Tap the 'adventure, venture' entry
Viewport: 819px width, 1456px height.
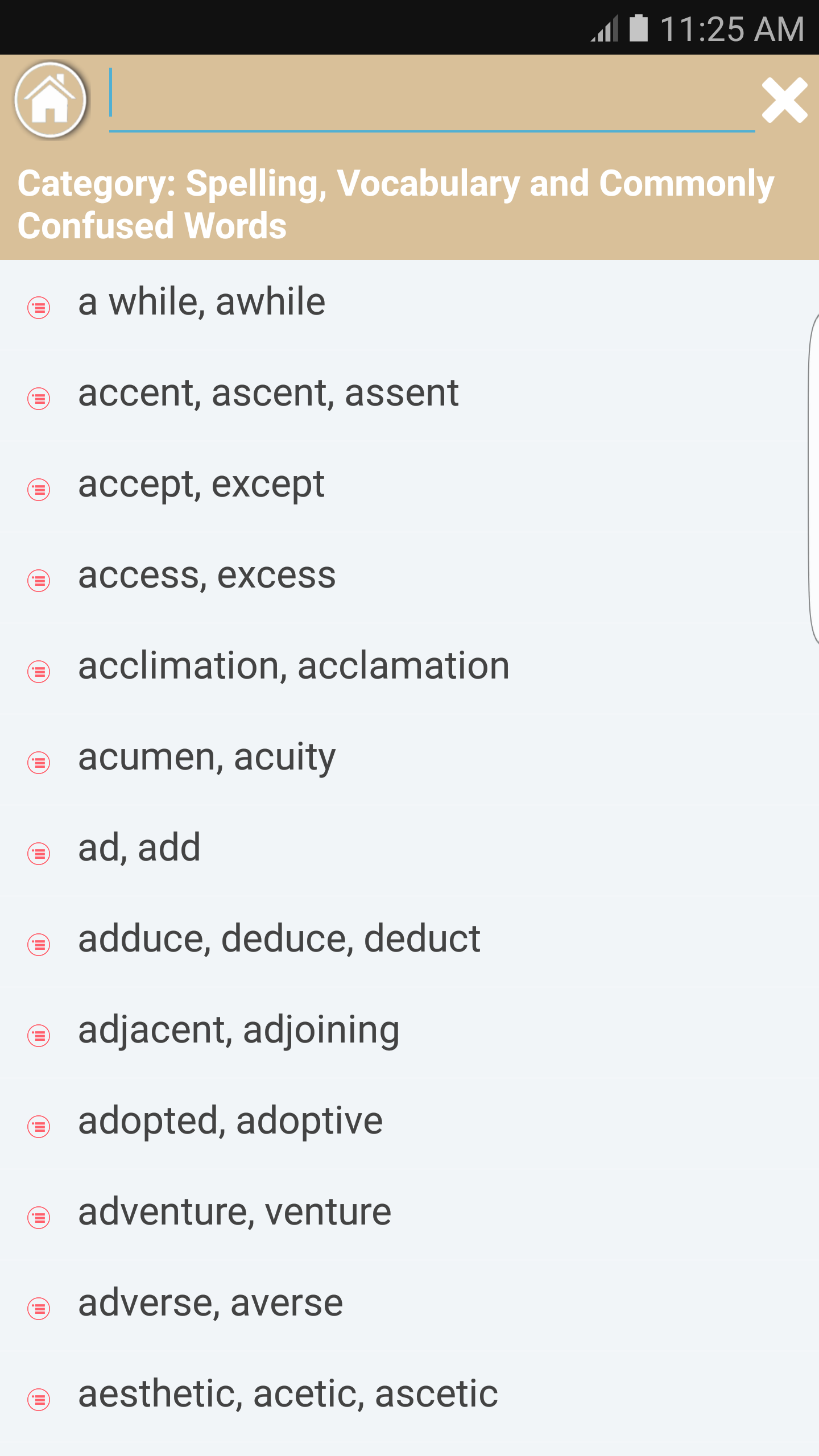(x=234, y=1212)
